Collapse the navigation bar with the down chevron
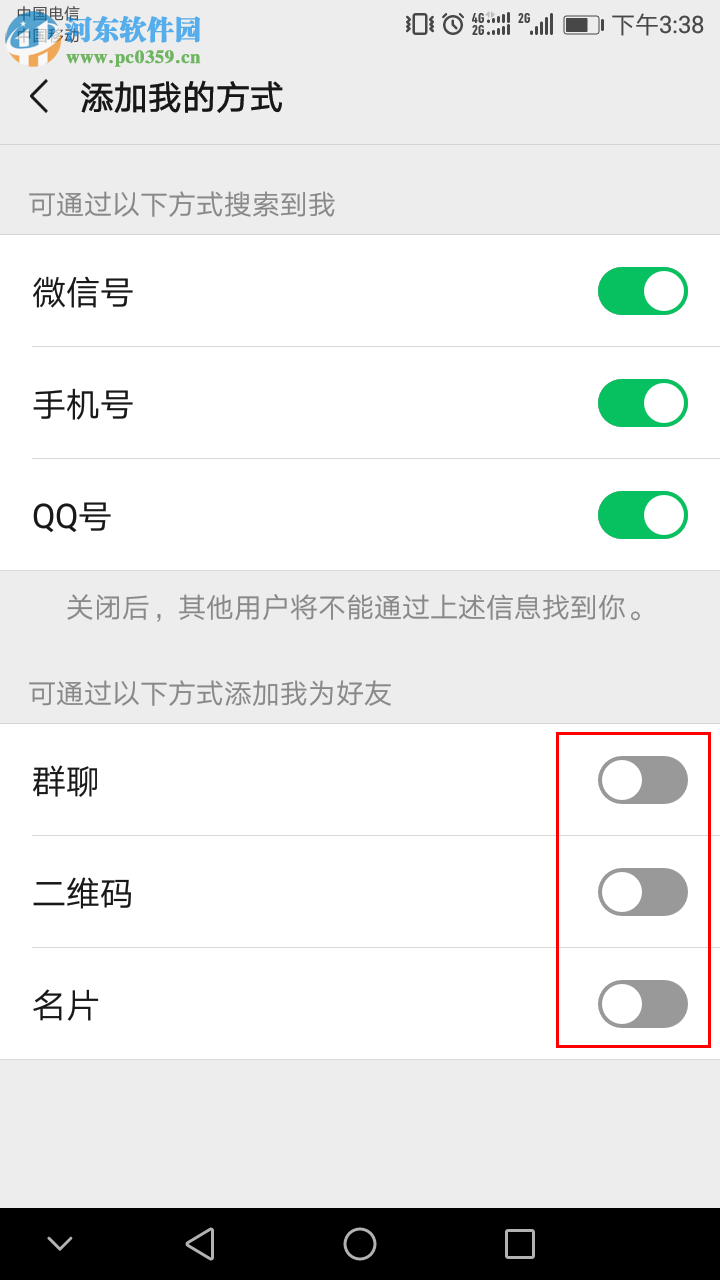This screenshot has height=1280, width=720. coord(60,1243)
